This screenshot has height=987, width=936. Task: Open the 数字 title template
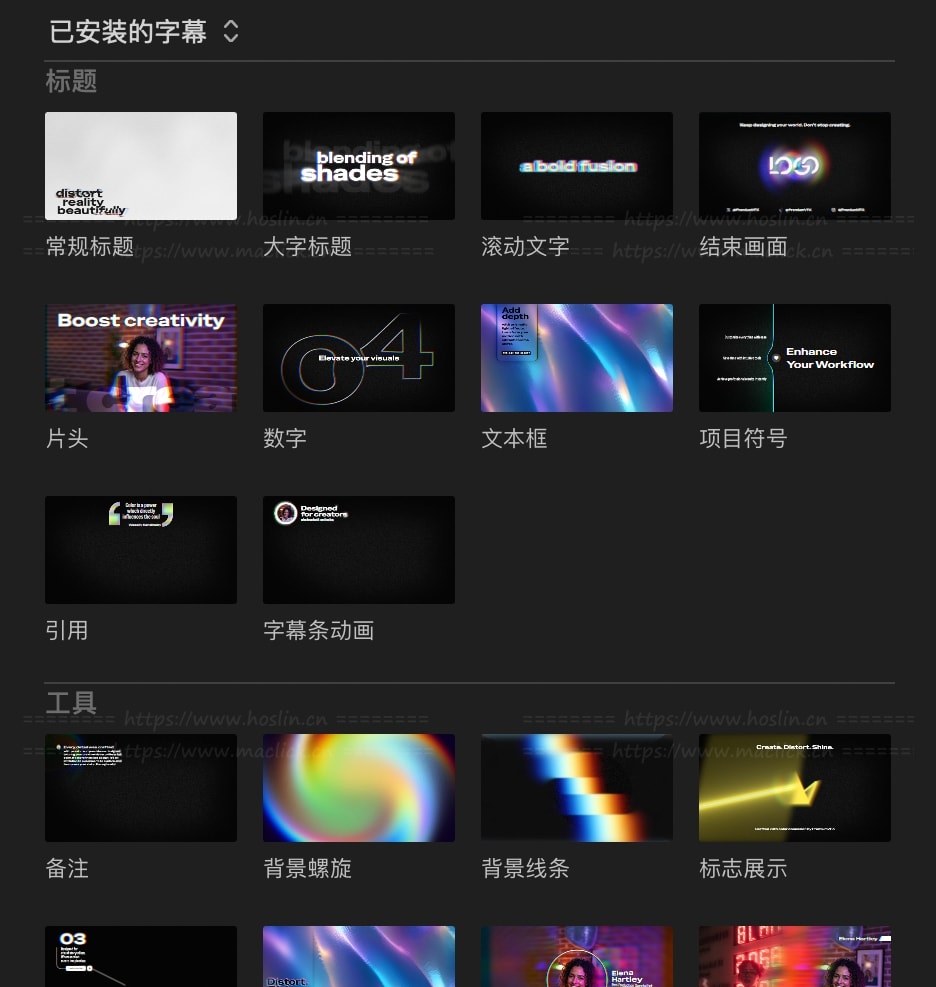pos(359,358)
